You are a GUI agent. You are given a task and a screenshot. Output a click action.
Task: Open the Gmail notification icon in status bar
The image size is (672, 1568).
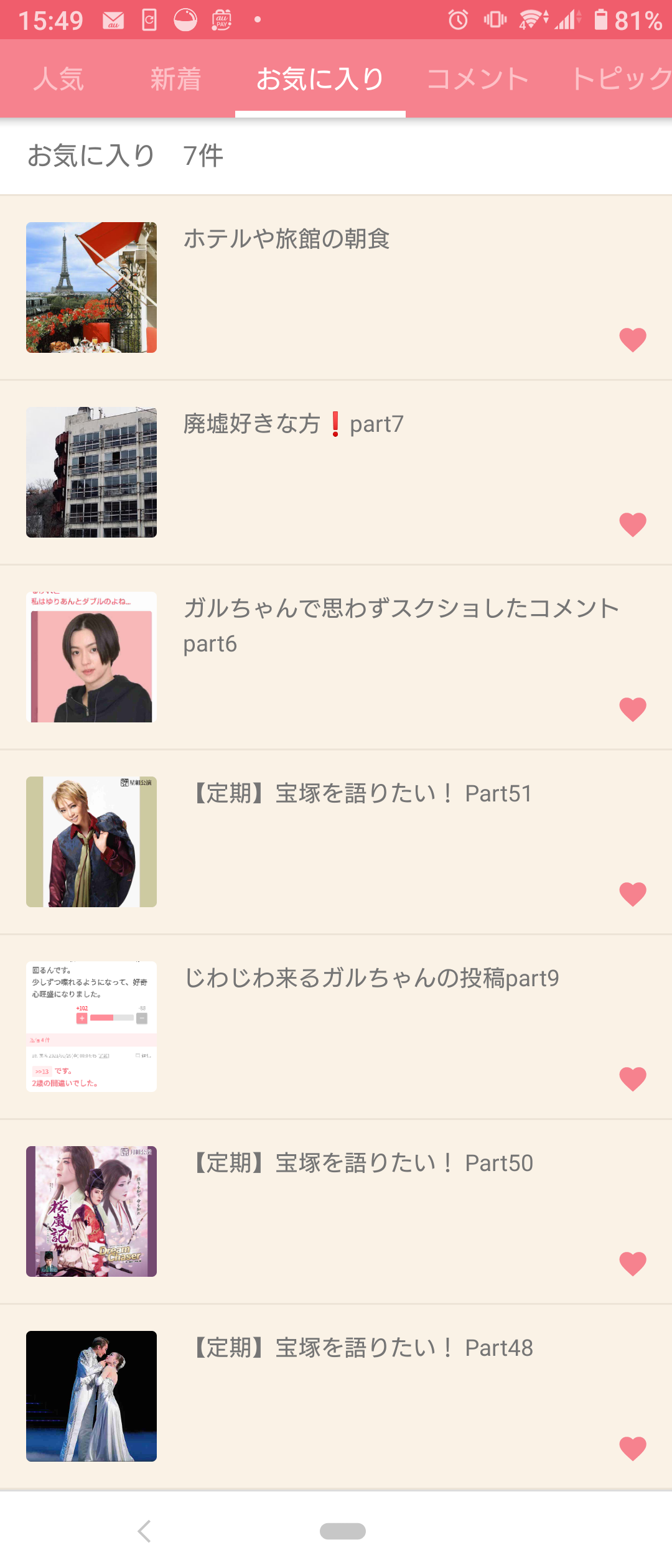(x=112, y=20)
